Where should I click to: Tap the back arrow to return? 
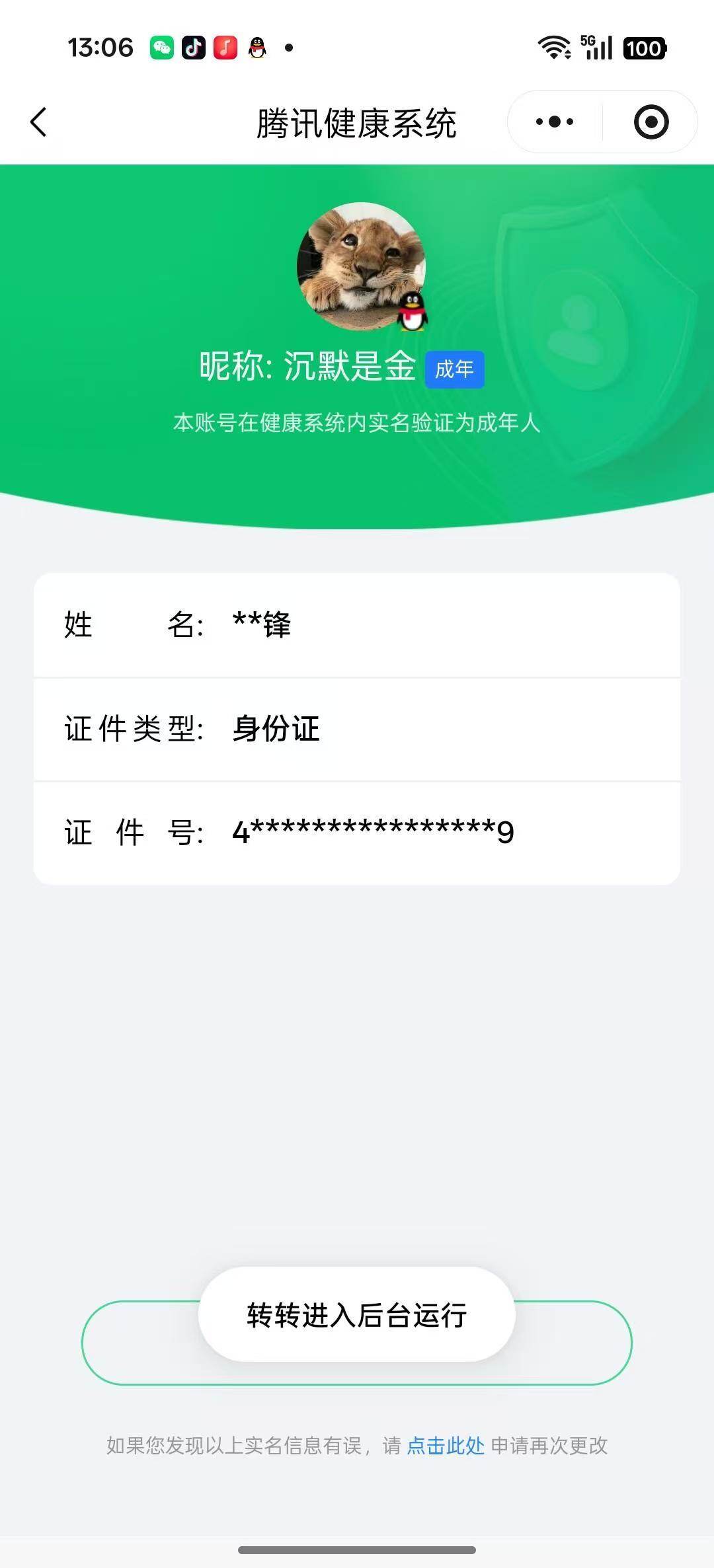click(x=38, y=122)
